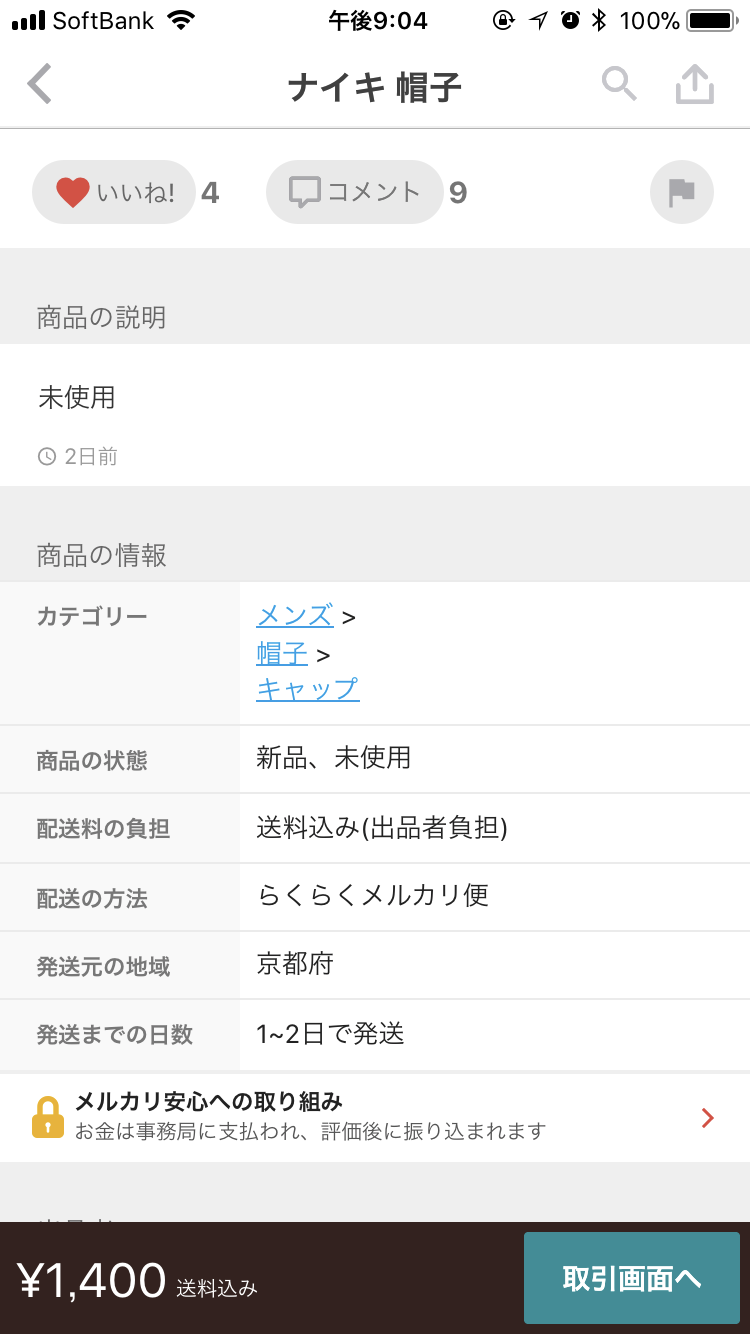The width and height of the screenshot is (750, 1334).
Task: Open the メンズ category link
Action: tap(295, 616)
